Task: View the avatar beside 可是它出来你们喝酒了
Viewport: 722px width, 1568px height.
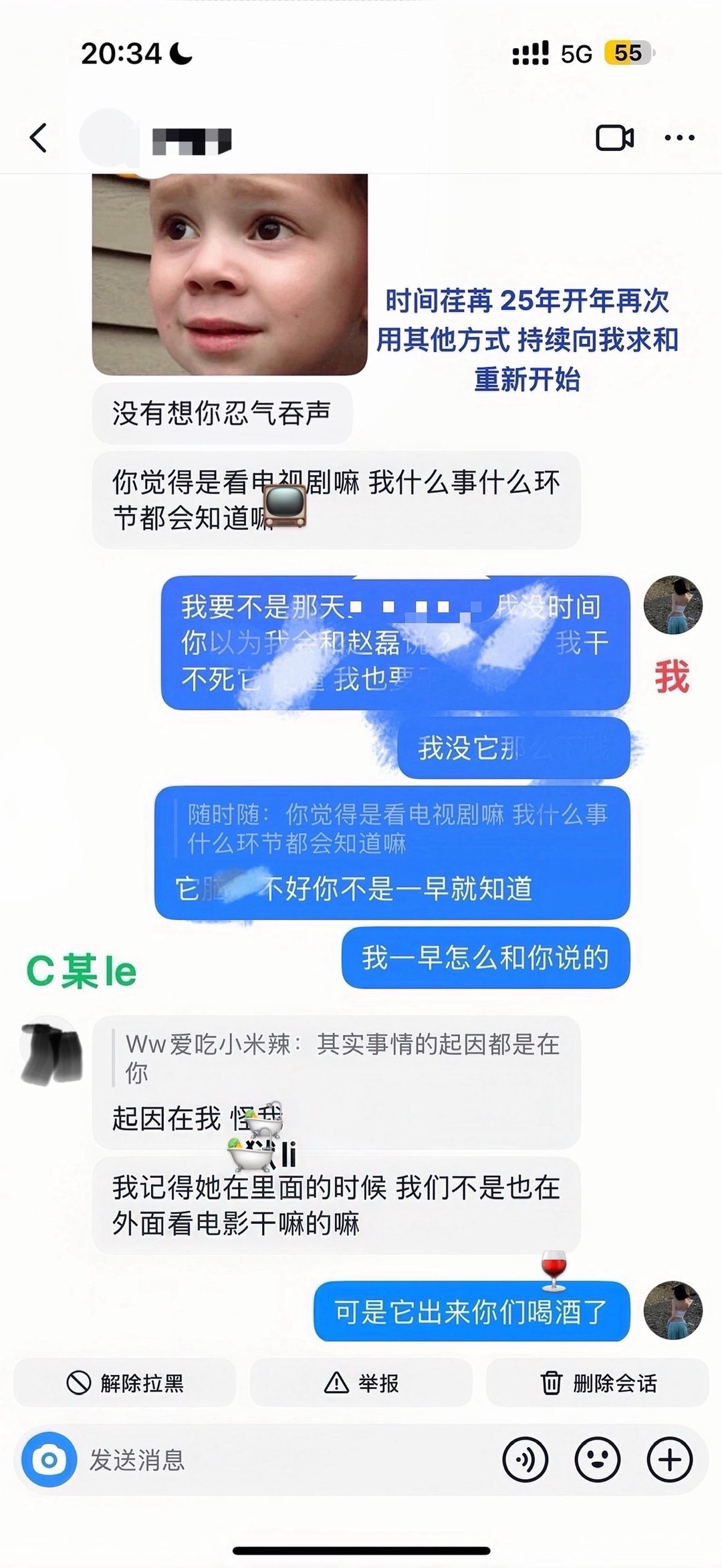Action: coord(673,1310)
